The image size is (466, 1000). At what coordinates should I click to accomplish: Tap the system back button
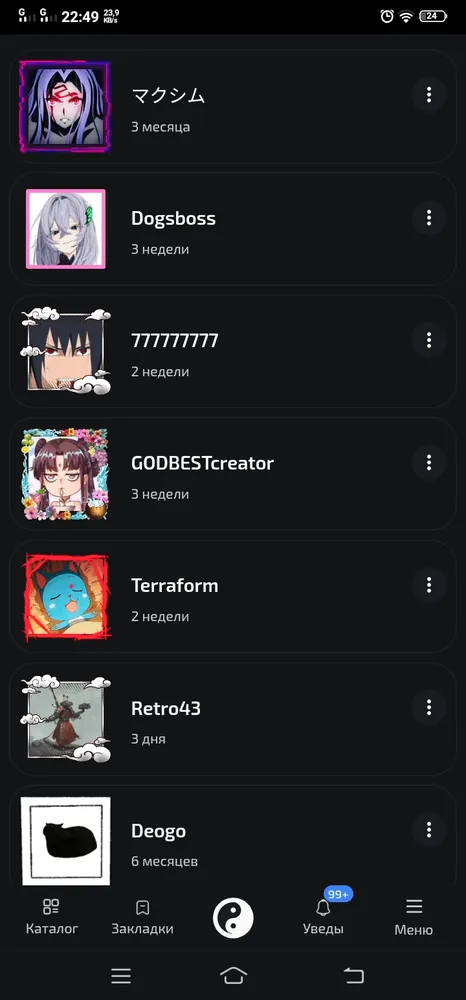coord(353,975)
